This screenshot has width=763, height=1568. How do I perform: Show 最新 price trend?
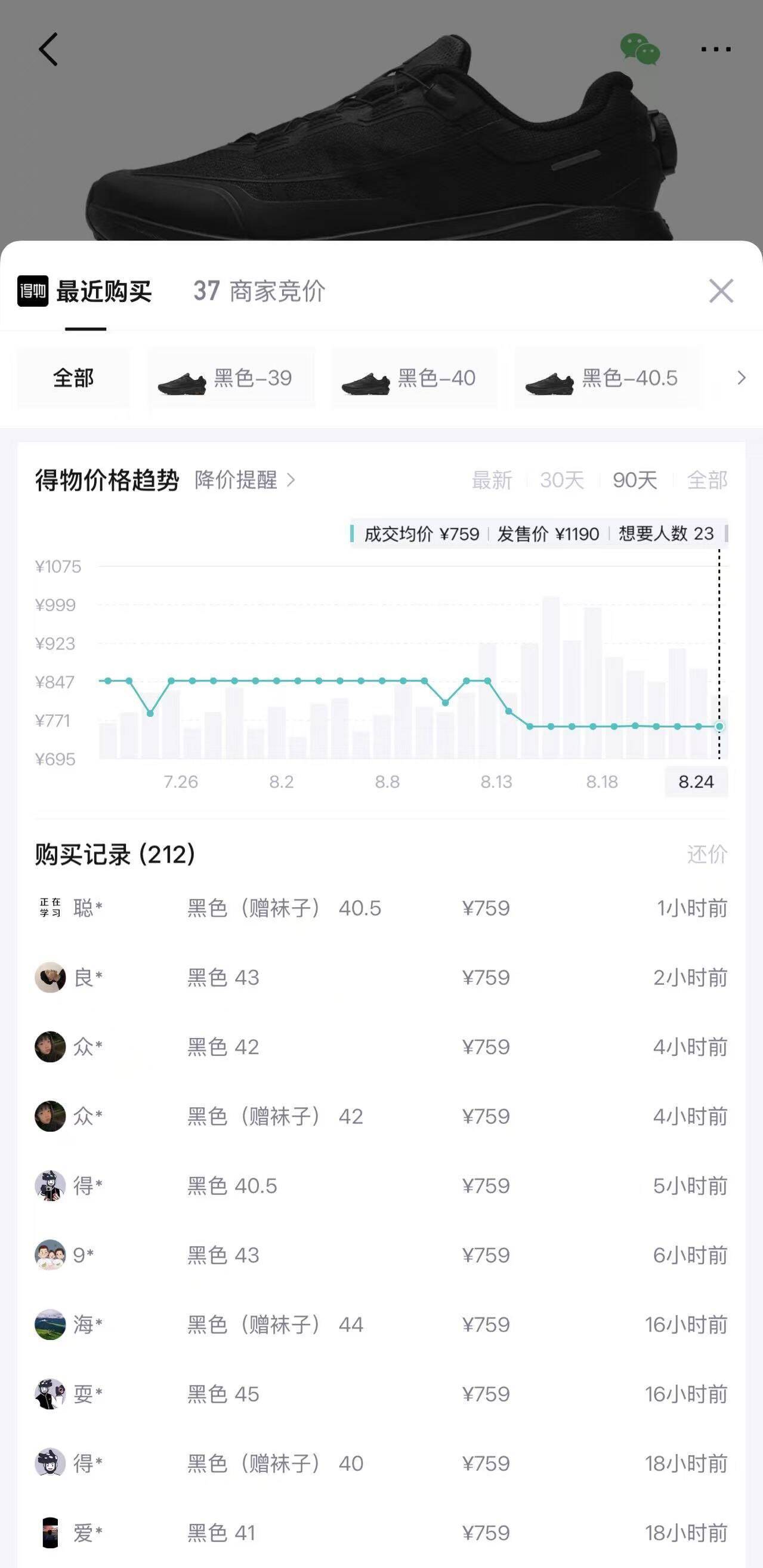coord(492,480)
